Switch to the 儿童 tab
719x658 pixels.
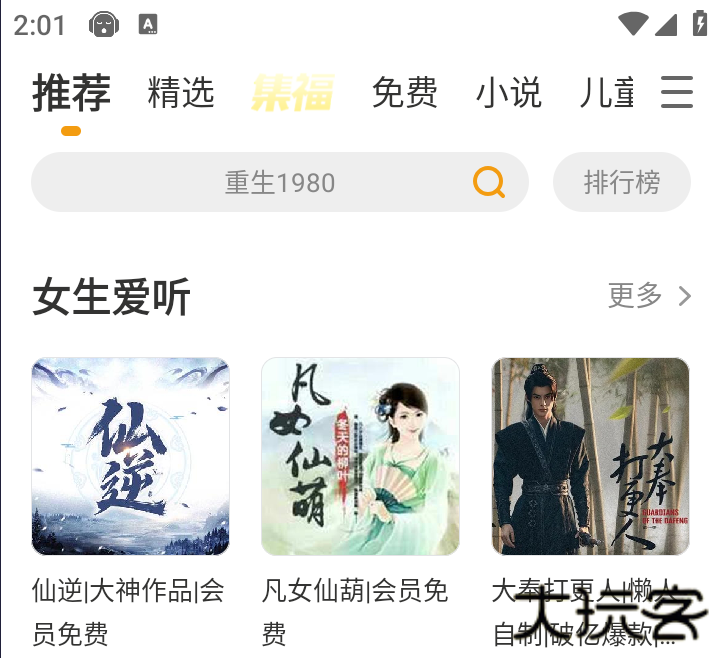[607, 93]
